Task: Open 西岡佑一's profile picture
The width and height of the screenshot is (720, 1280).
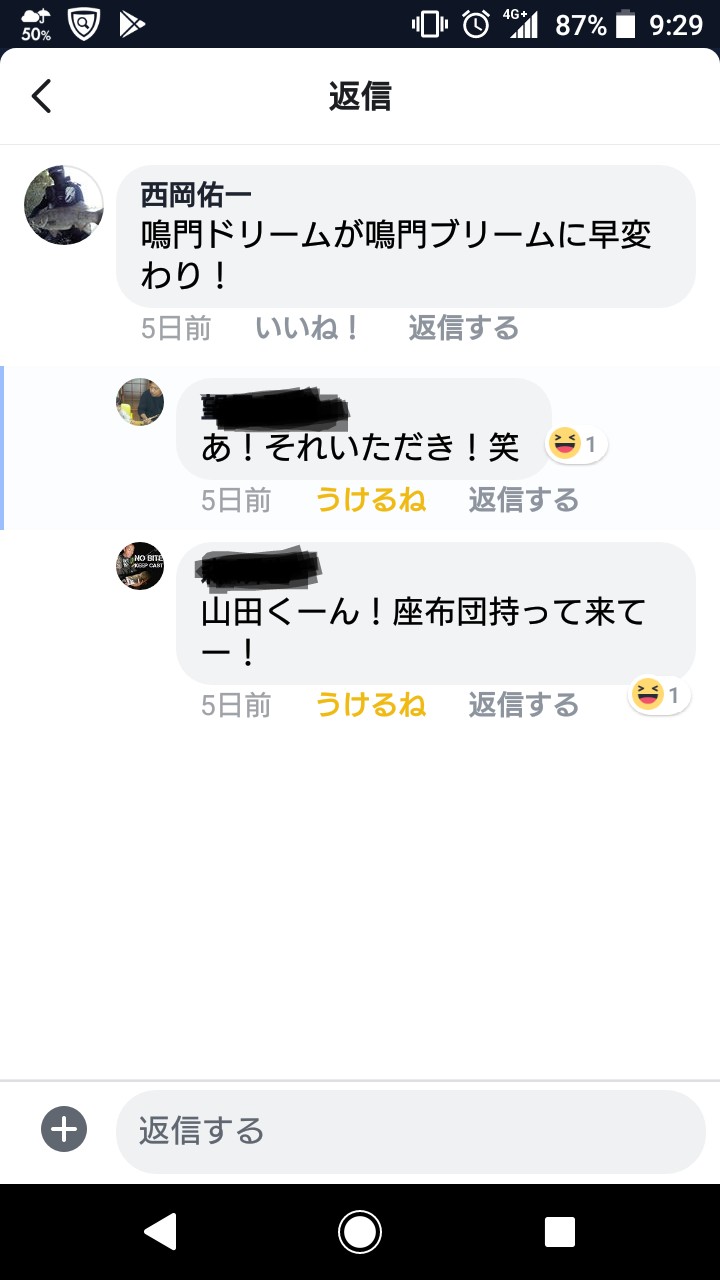Action: click(x=64, y=205)
